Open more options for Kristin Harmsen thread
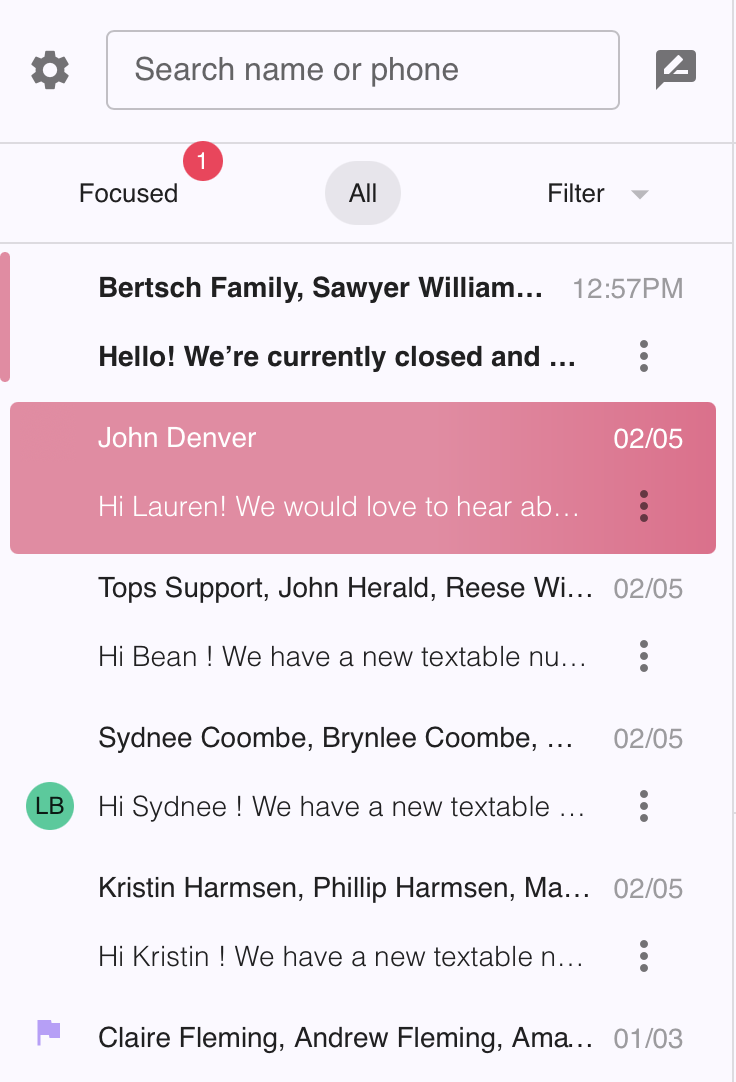The image size is (736, 1082). point(644,956)
